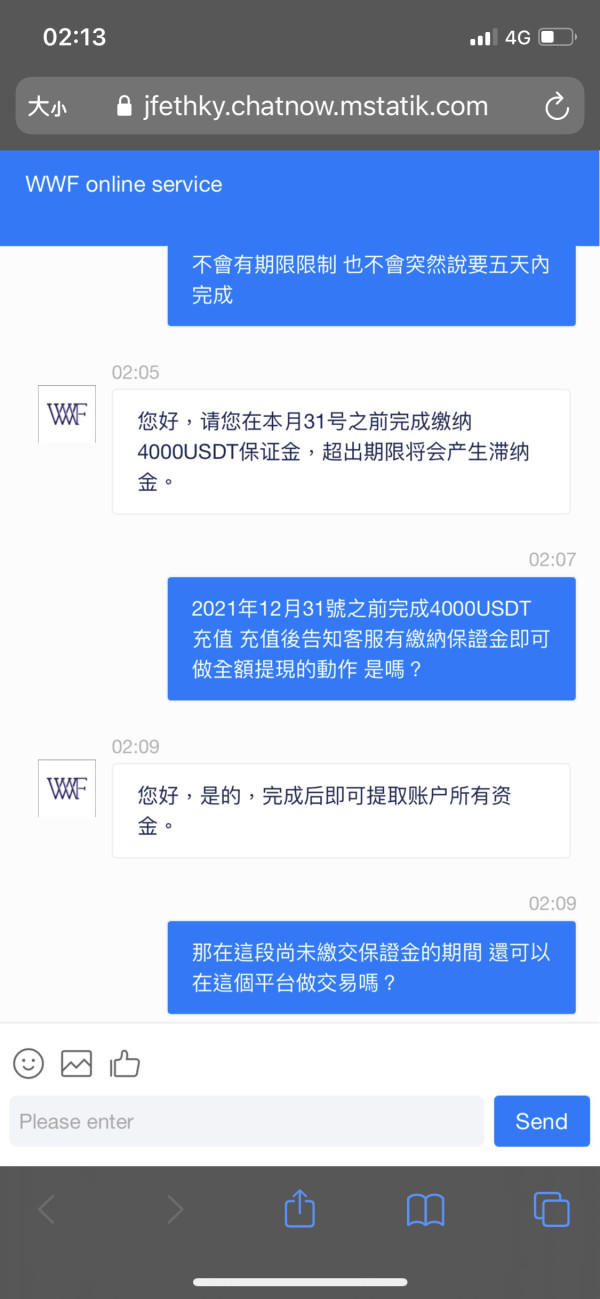Open Safari share sheet
Screen dimensions: 600x1299
click(x=300, y=1209)
